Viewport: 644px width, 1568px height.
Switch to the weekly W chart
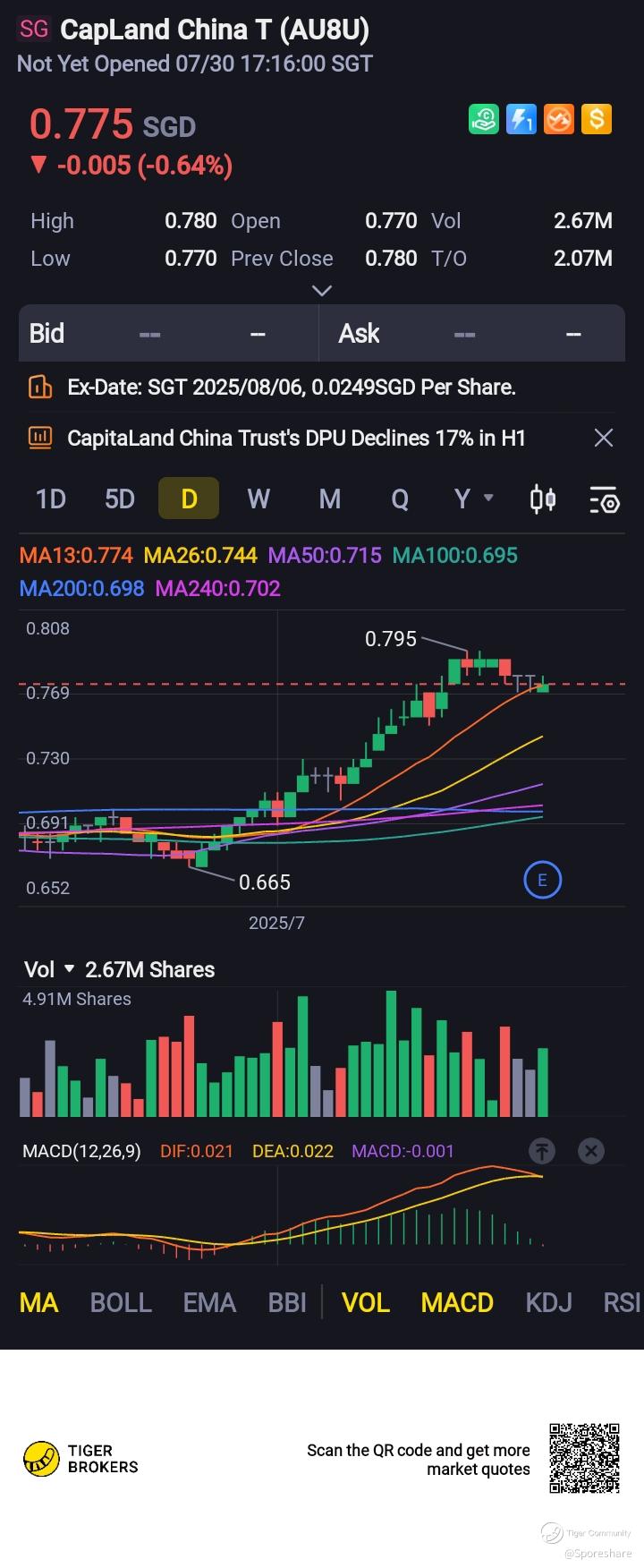pos(258,499)
